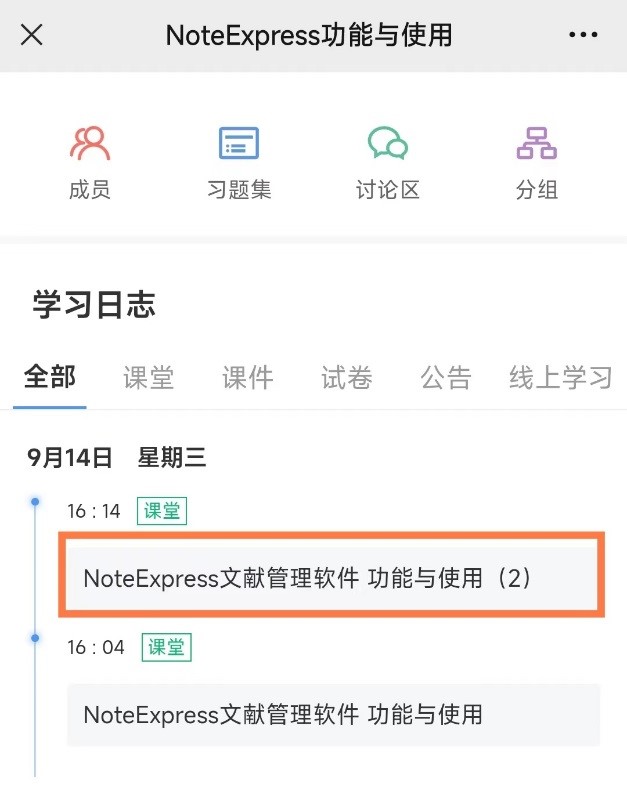Open the 习题集 exercise sets

239,162
